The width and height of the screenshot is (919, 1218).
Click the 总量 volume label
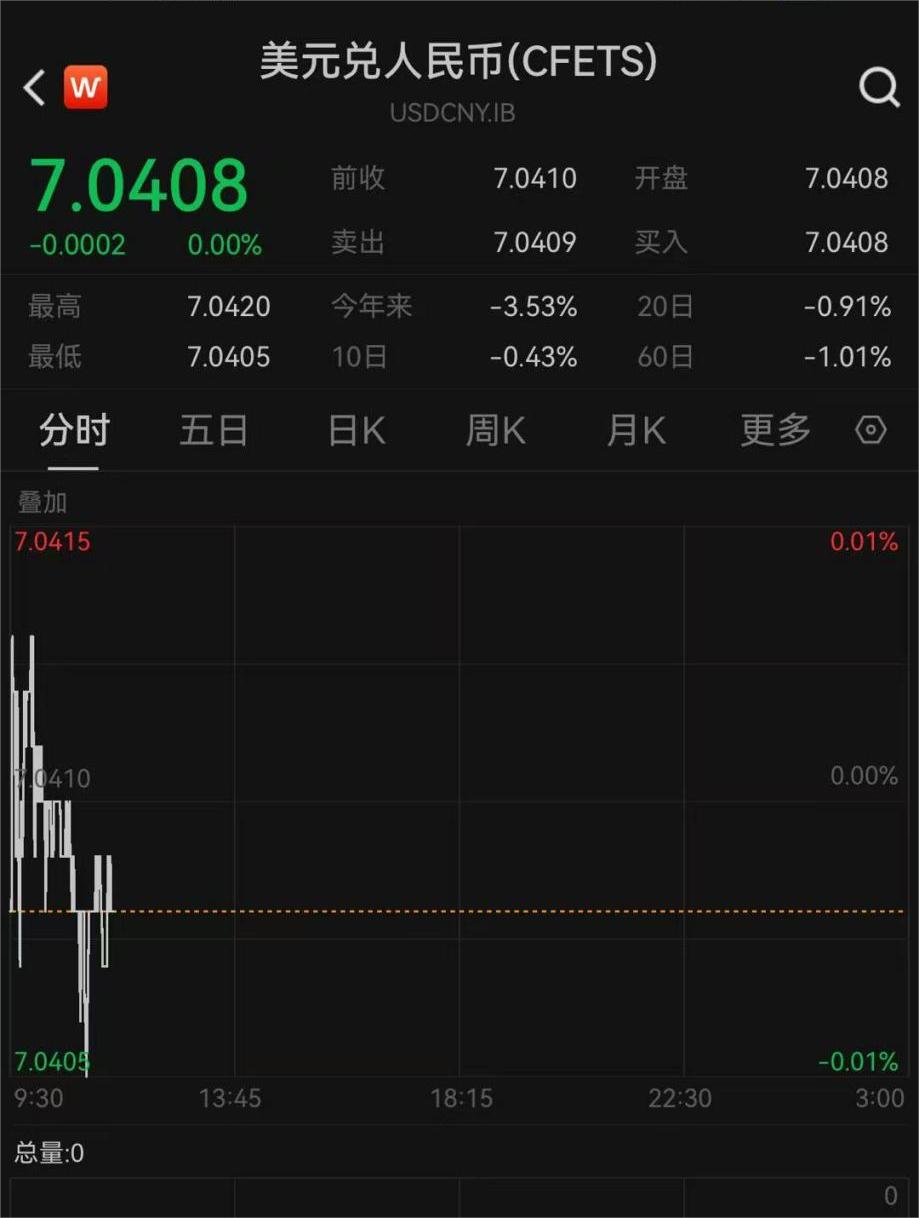[47, 1151]
